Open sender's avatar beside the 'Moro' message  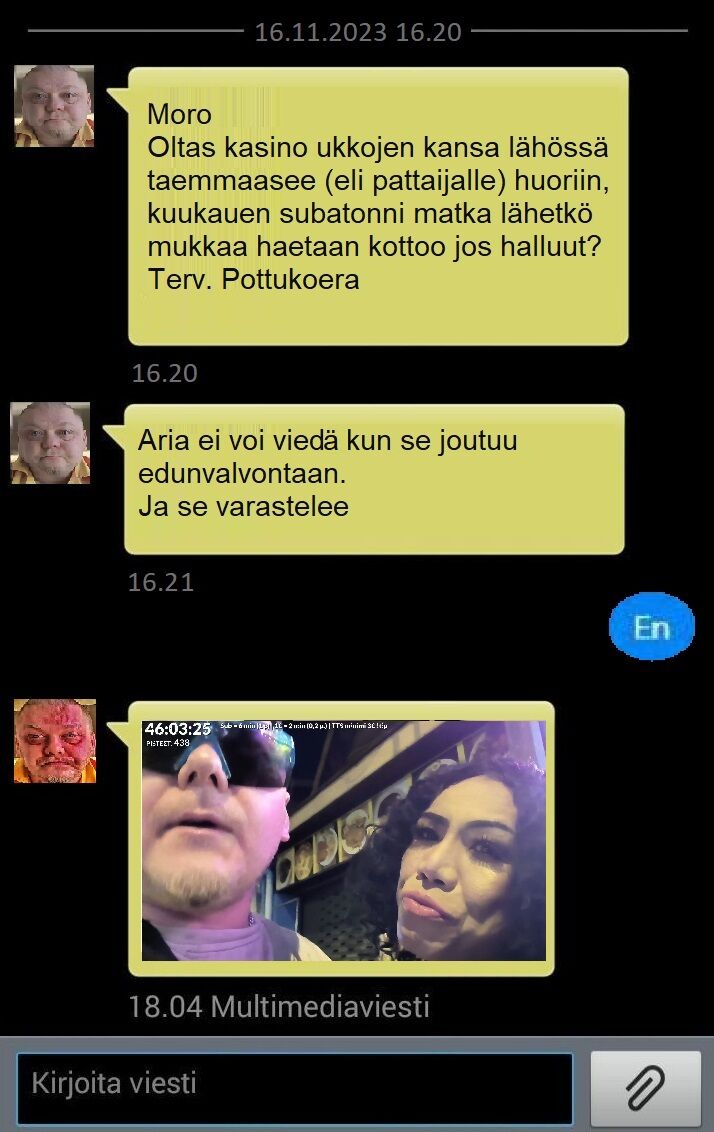54,106
